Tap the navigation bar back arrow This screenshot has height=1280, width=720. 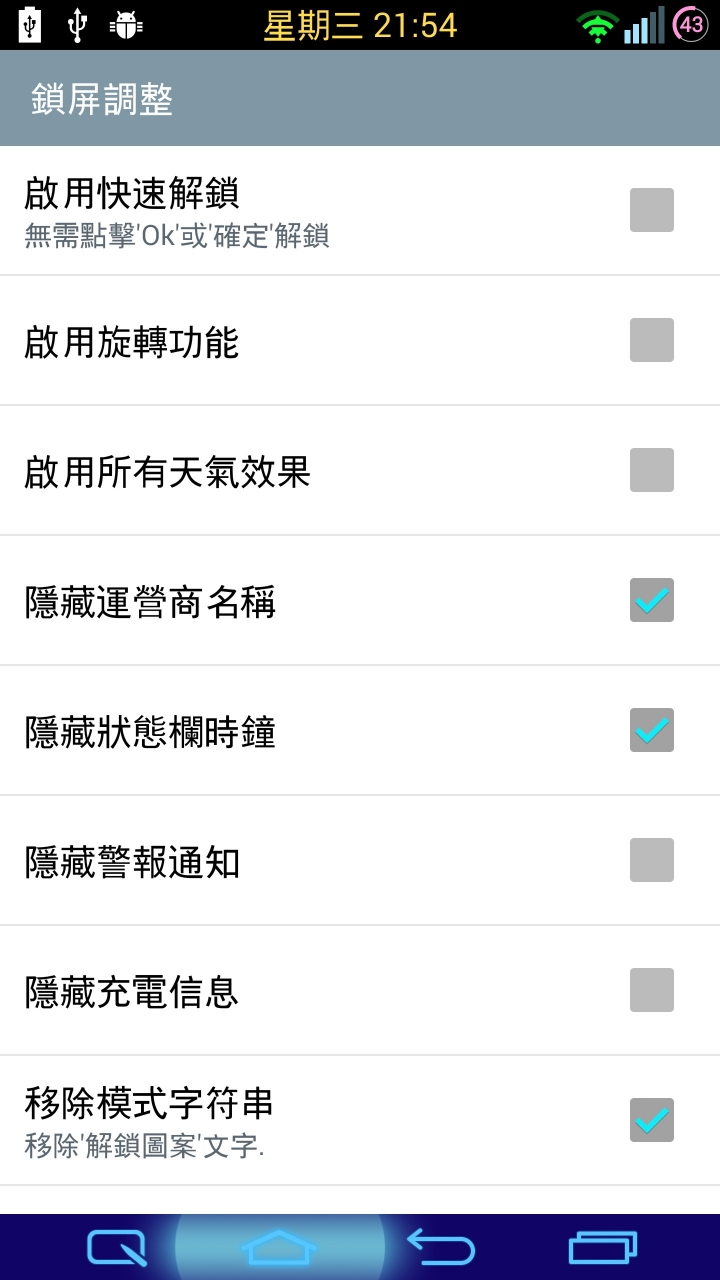pos(441,1247)
